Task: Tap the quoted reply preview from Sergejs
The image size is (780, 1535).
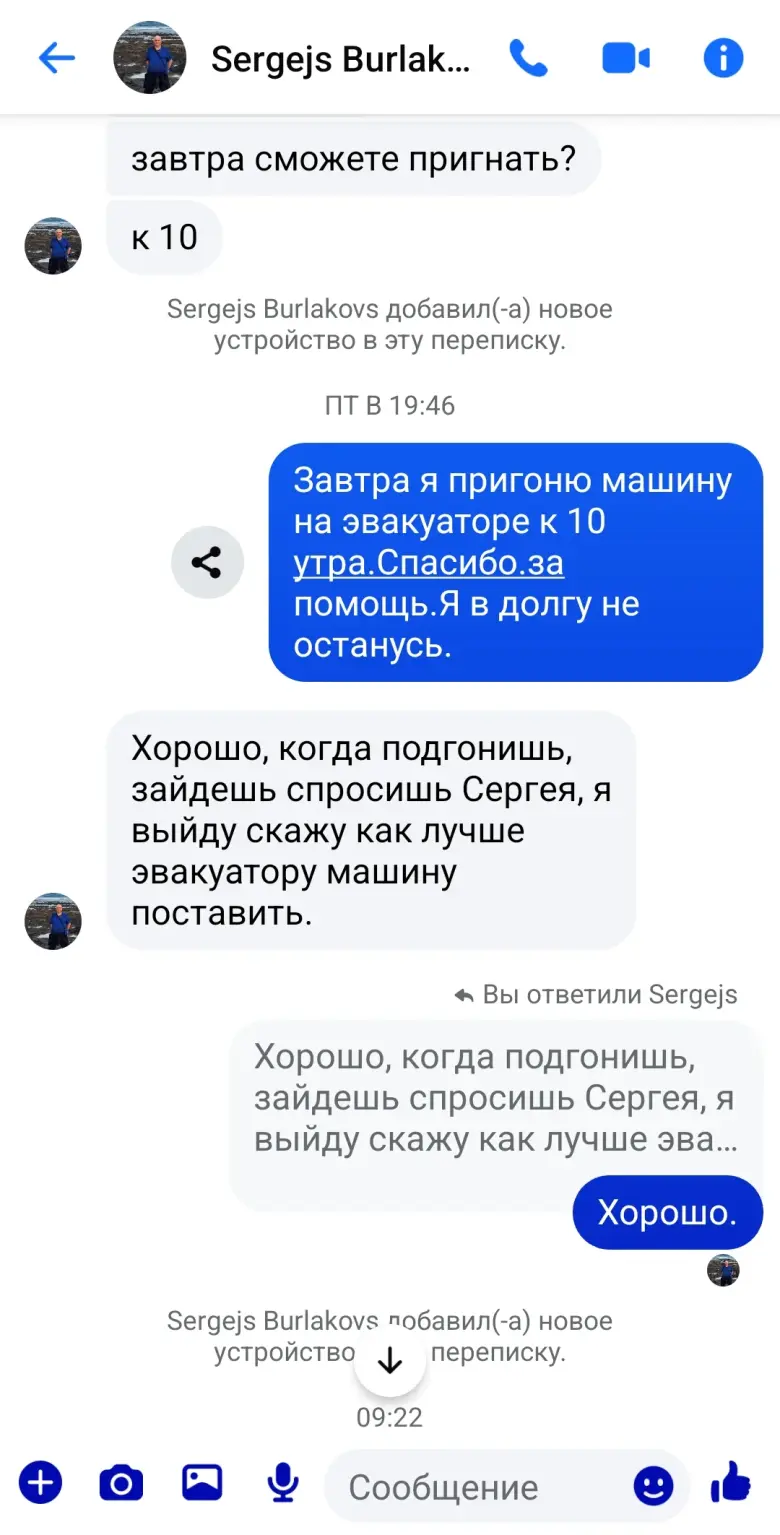Action: tap(495, 1098)
